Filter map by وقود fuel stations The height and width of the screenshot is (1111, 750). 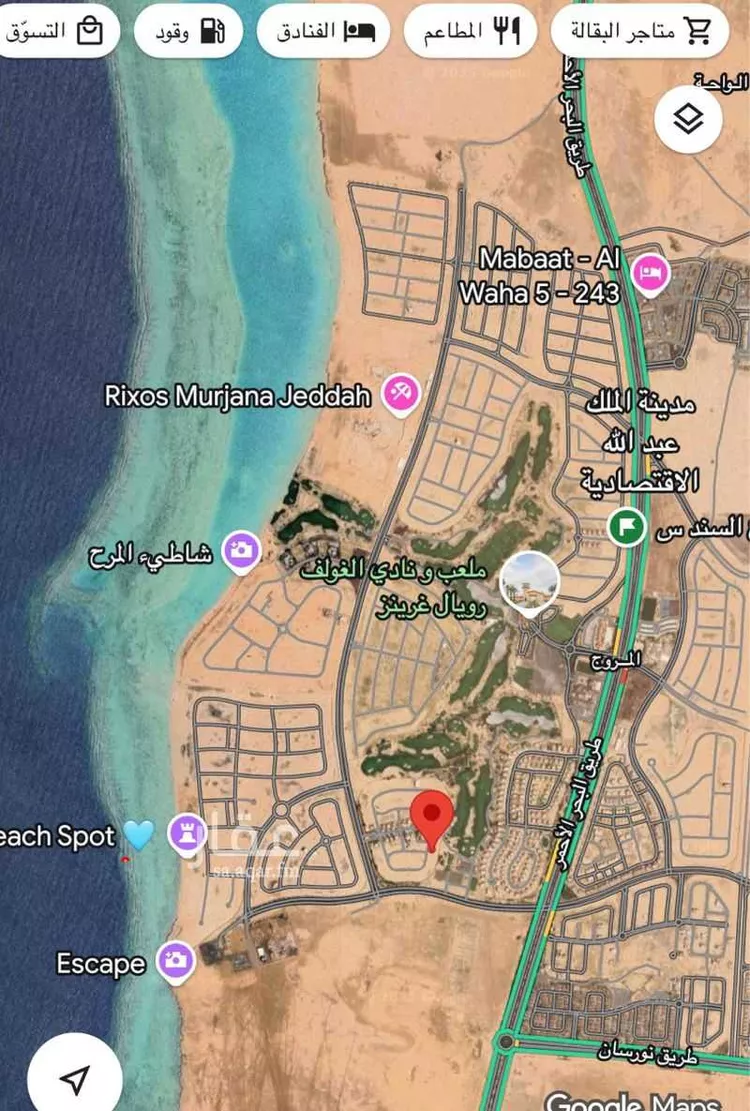(x=189, y=31)
